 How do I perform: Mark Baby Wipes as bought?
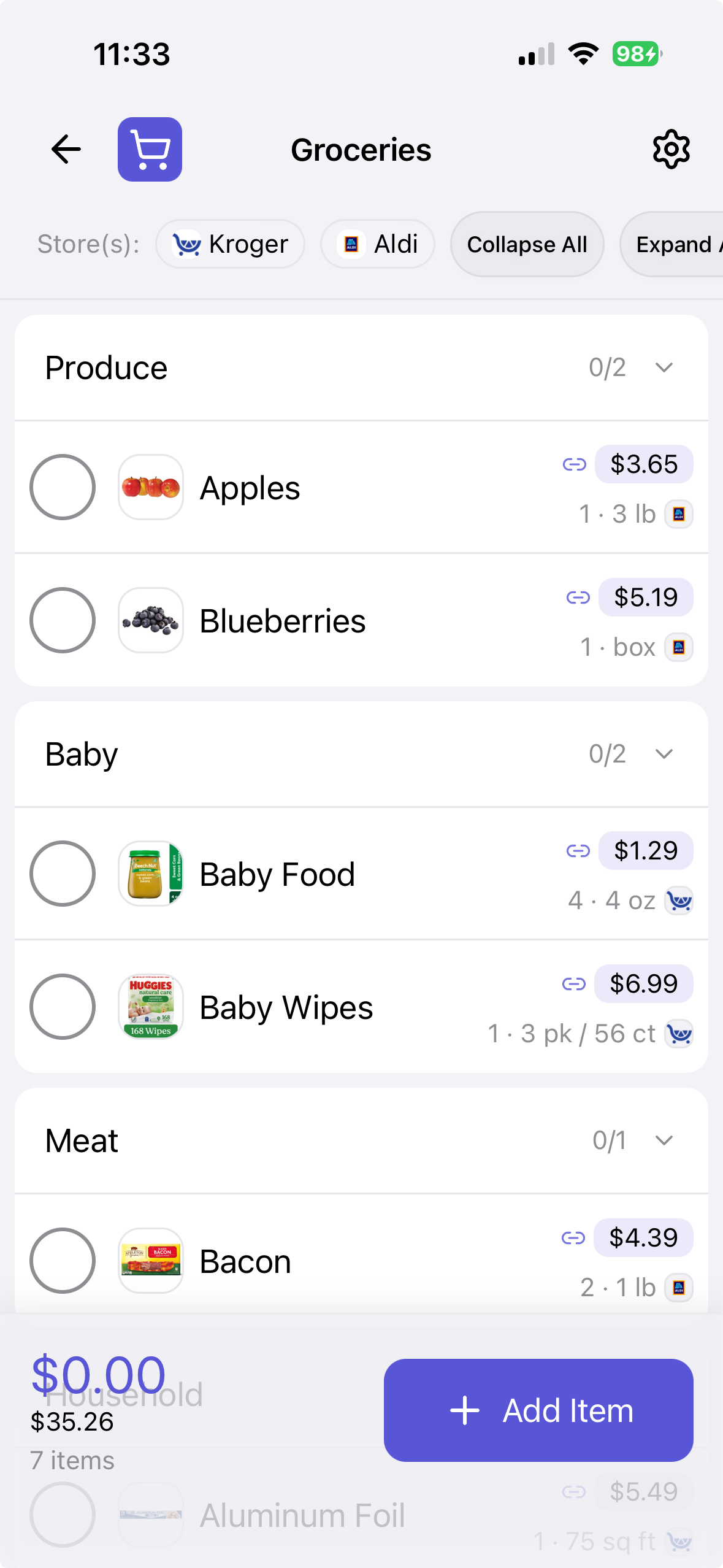click(63, 1007)
